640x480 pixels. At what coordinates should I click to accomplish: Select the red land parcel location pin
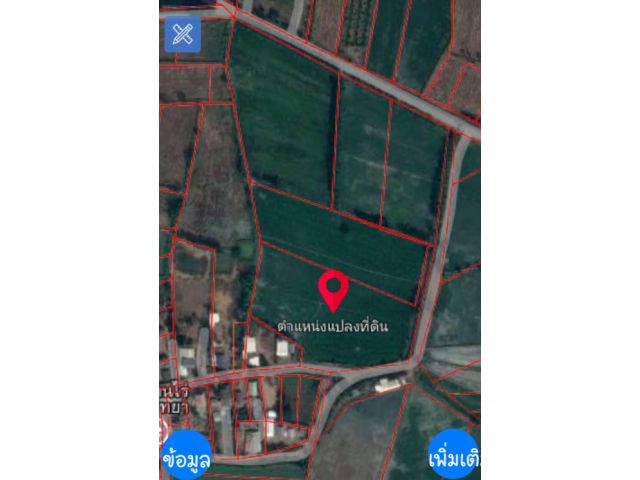[333, 289]
